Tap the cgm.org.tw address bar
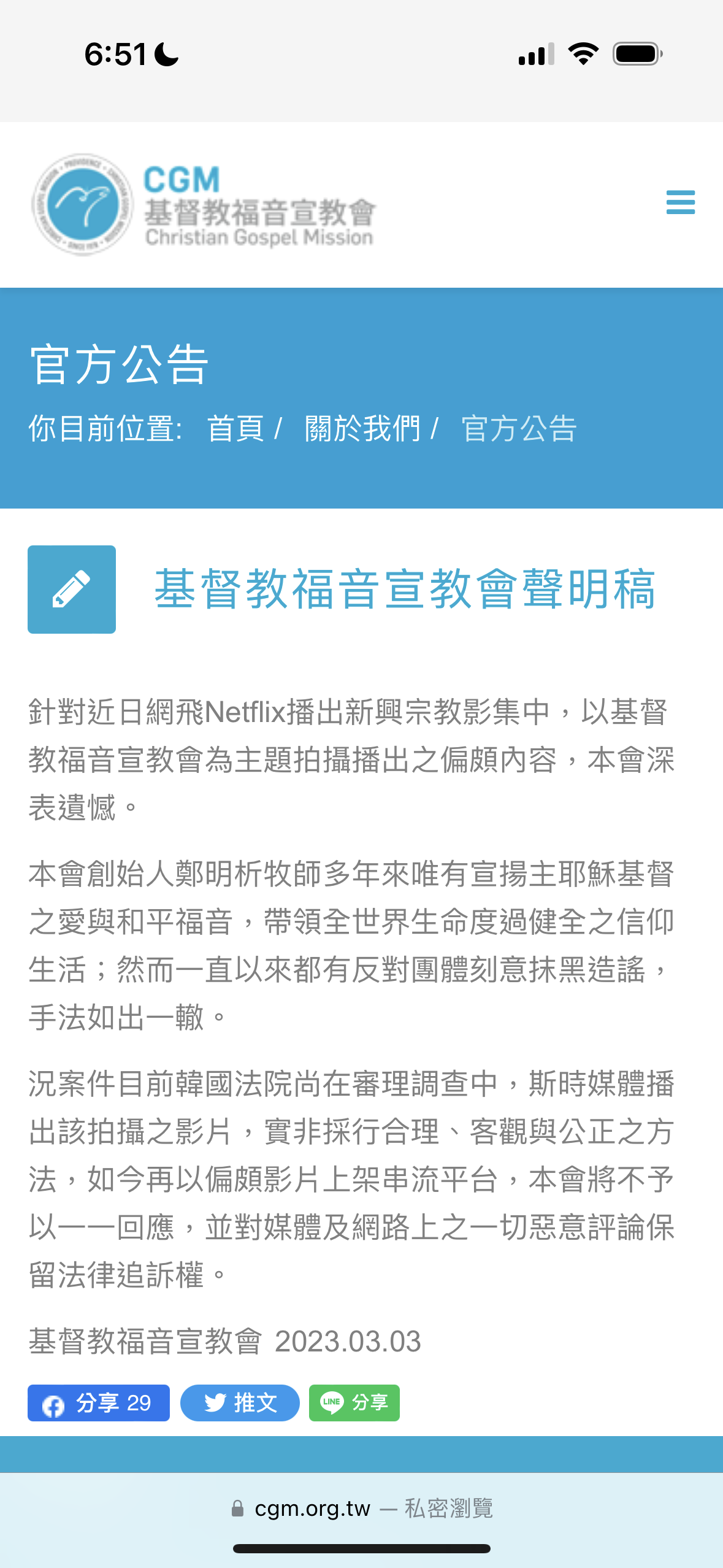The image size is (723, 1568). (x=362, y=1508)
